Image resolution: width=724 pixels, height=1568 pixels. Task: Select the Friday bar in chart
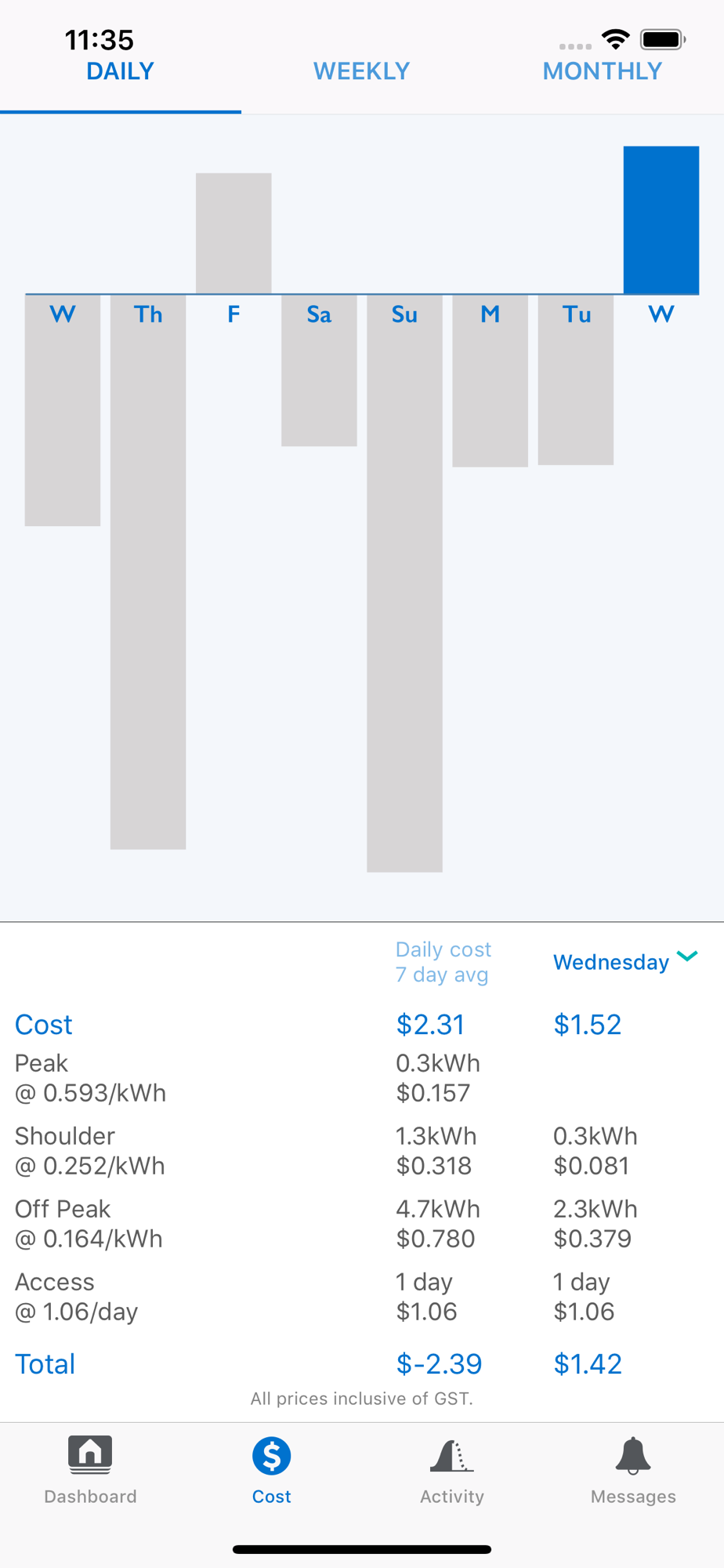(233, 234)
